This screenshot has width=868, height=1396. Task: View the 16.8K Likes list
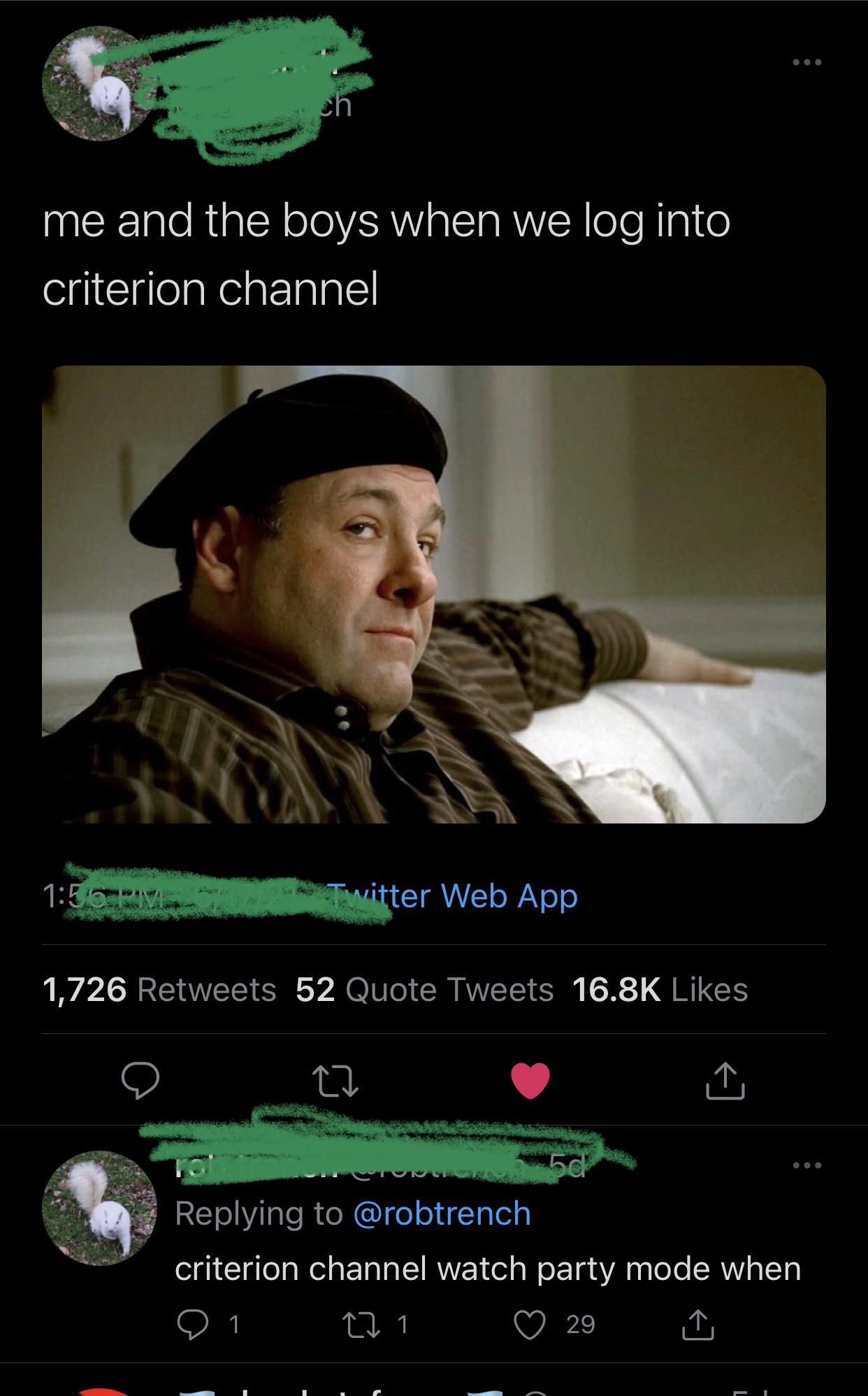pos(660,989)
